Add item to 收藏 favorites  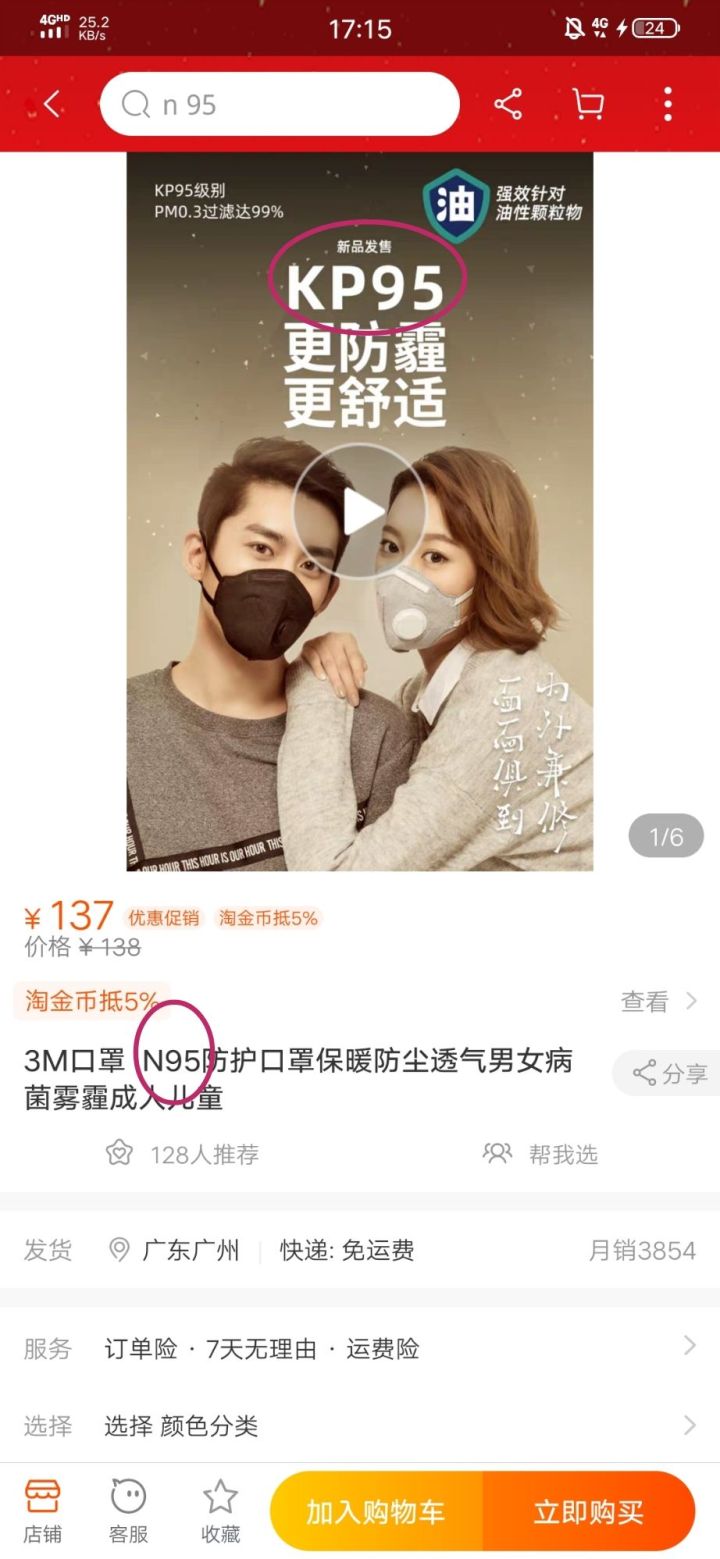(x=220, y=1512)
